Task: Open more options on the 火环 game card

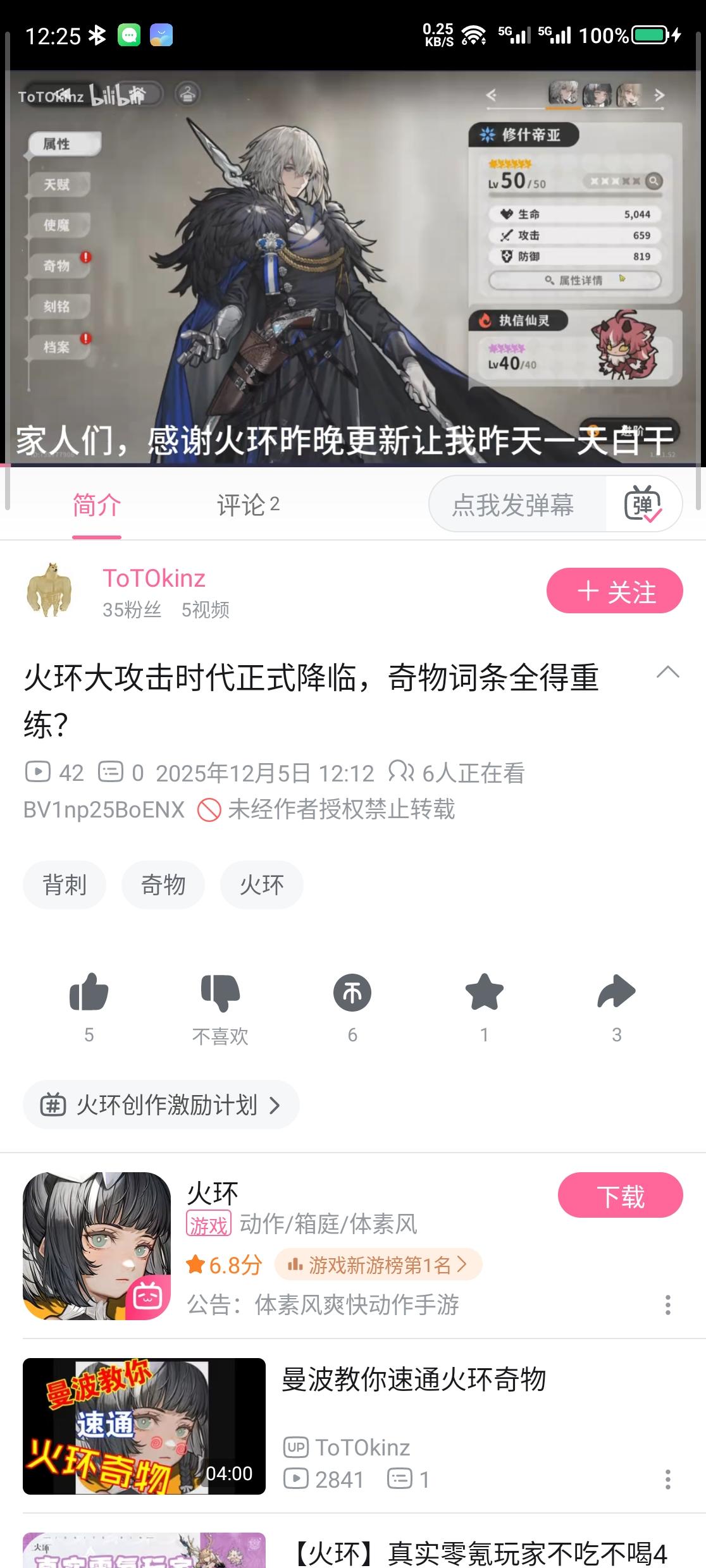Action: click(x=669, y=1304)
